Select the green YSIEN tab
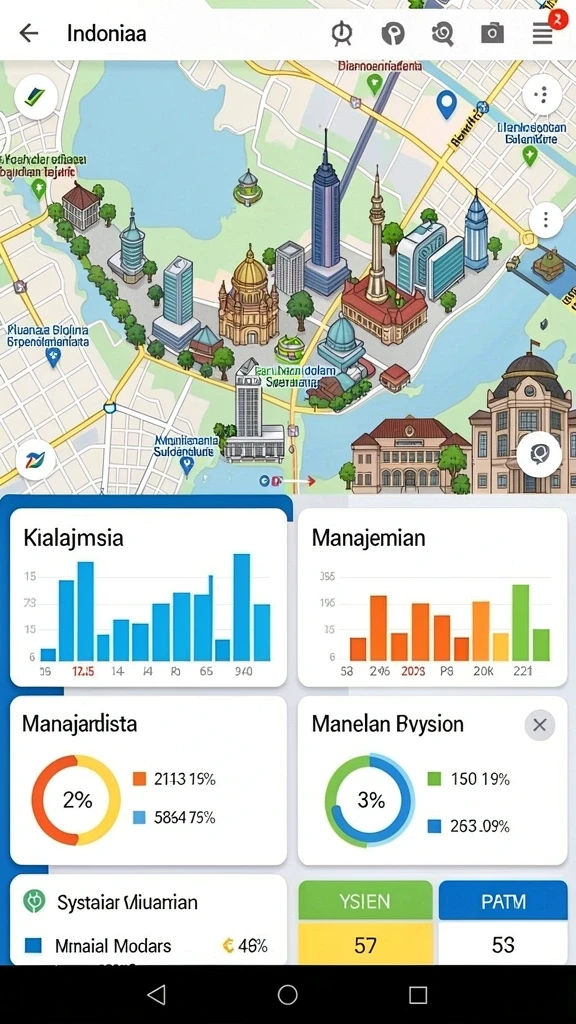The image size is (576, 1024). (365, 901)
